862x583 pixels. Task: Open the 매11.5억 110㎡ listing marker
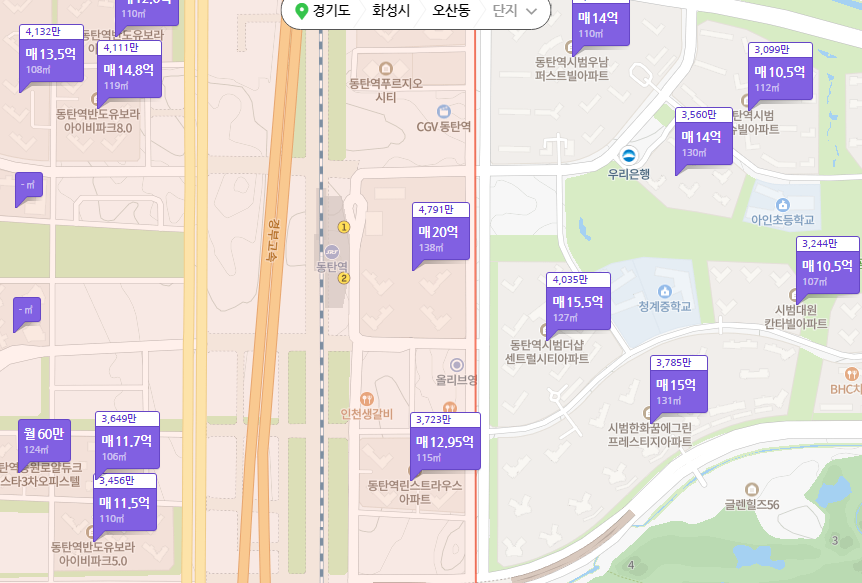pyautogui.click(x=125, y=509)
